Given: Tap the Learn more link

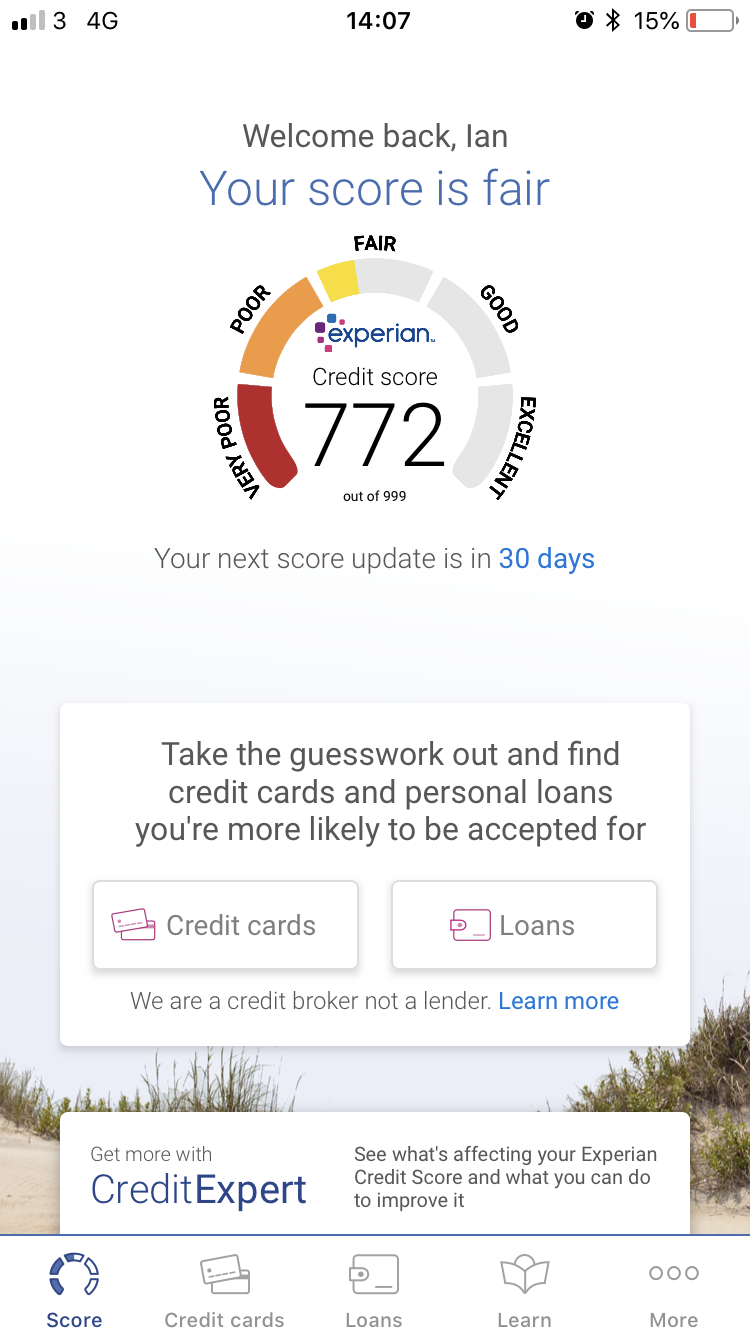Looking at the screenshot, I should click(x=558, y=1001).
